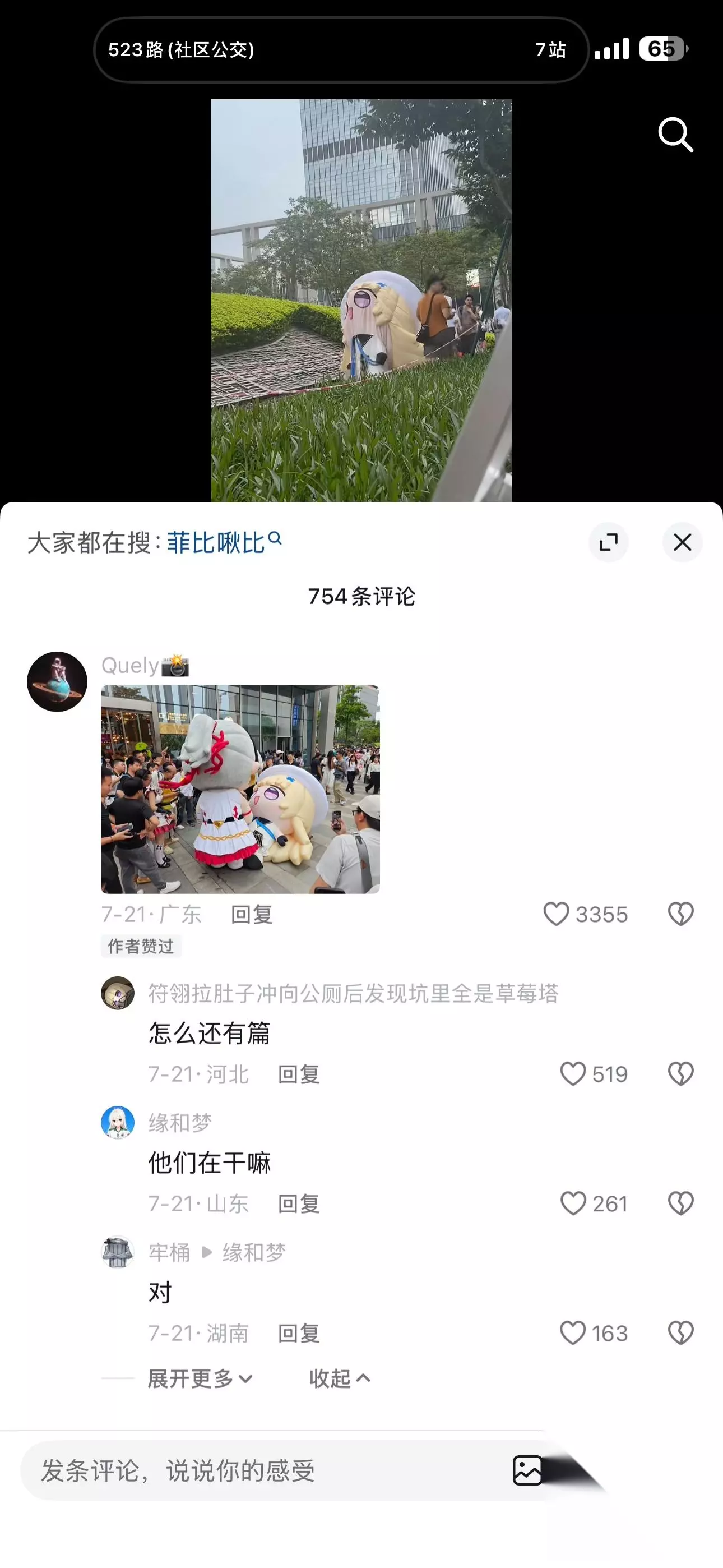Attach an image to the comment
The image size is (723, 1568).
coord(527,1470)
